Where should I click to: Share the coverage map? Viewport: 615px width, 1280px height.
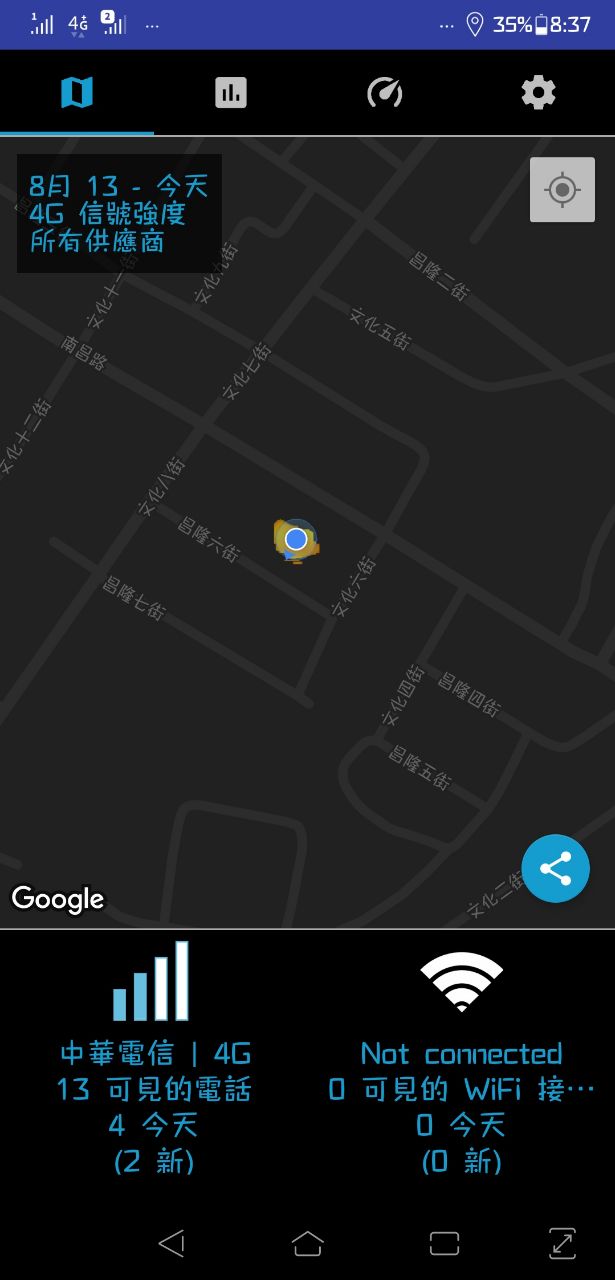(556, 868)
